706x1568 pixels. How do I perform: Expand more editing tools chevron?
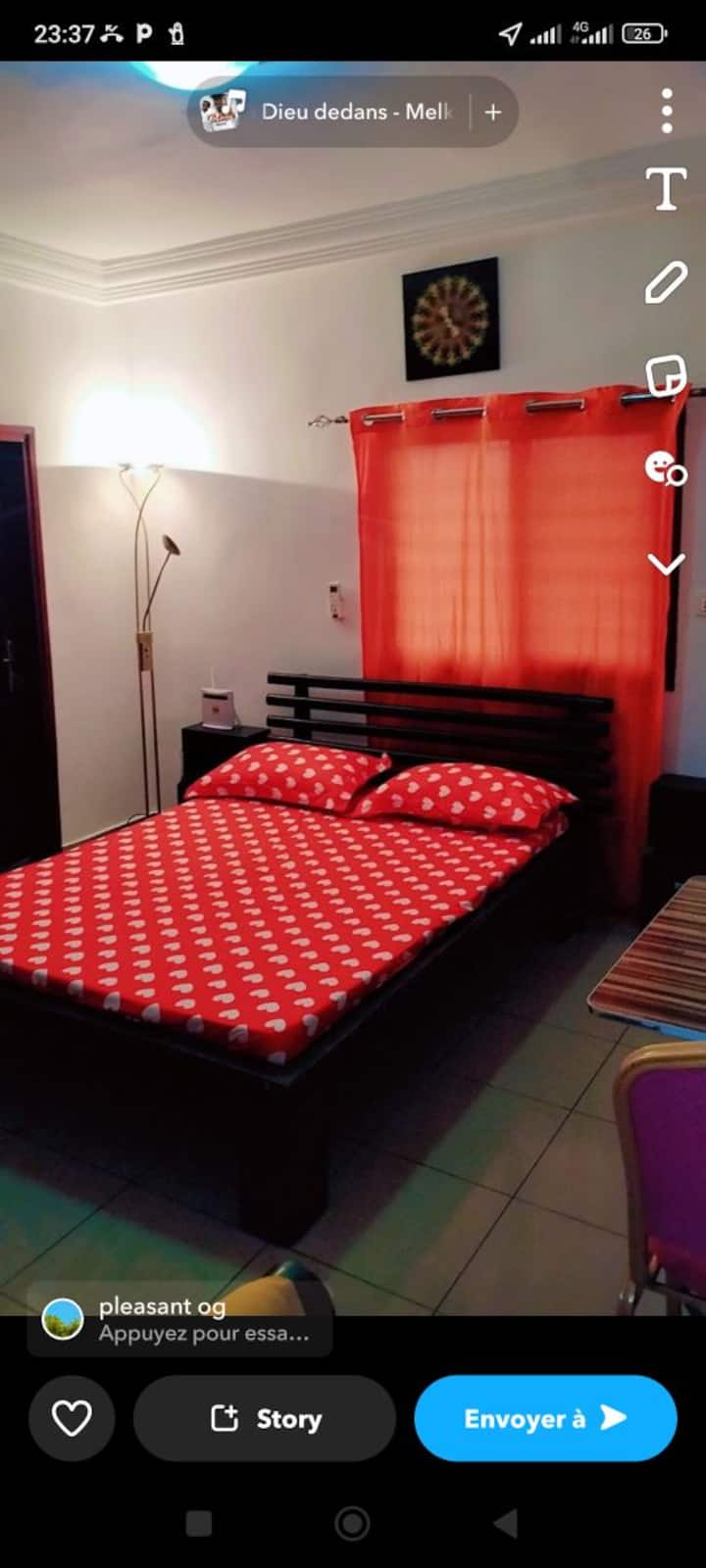(x=666, y=563)
